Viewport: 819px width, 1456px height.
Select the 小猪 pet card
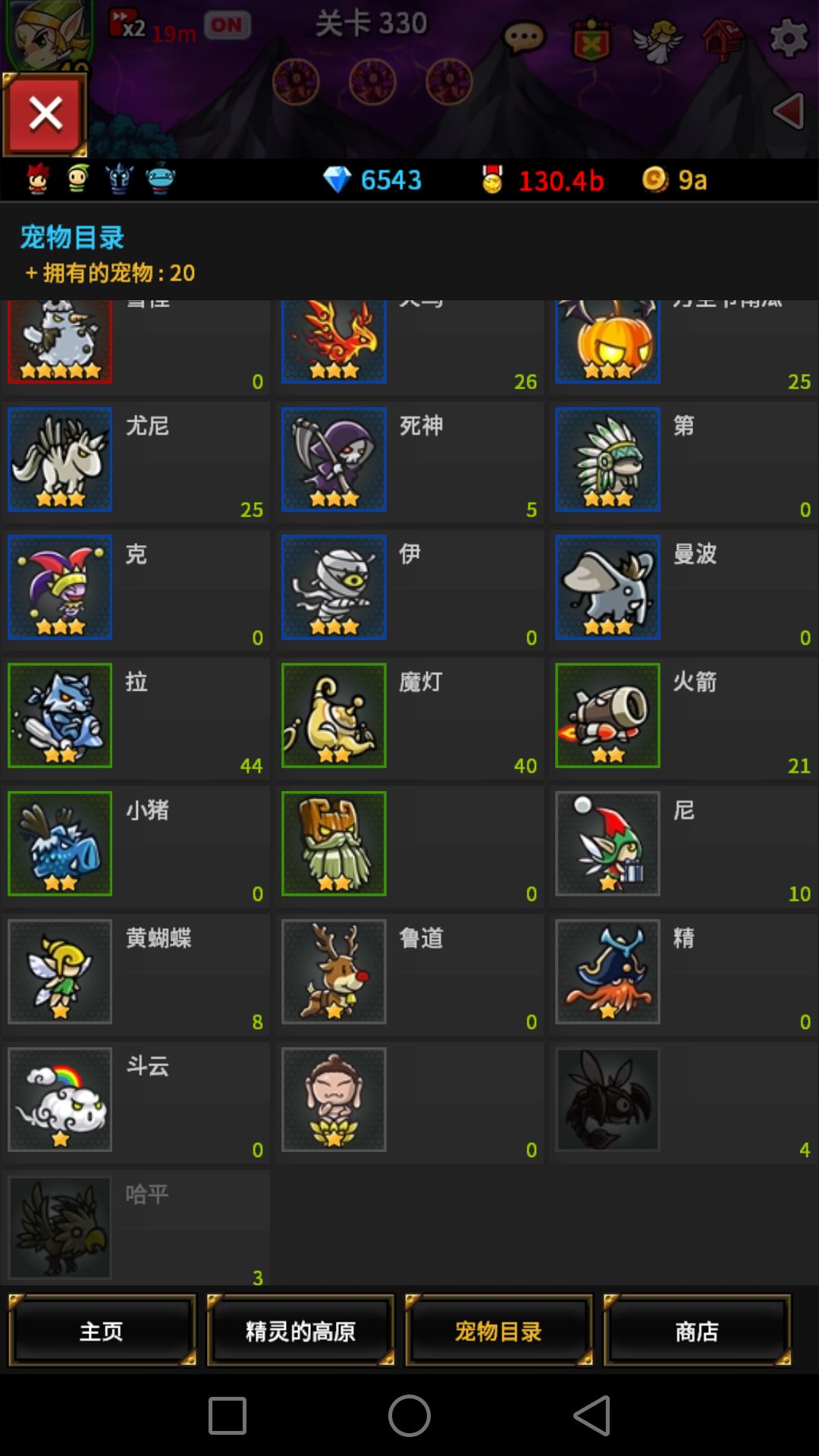point(136,846)
